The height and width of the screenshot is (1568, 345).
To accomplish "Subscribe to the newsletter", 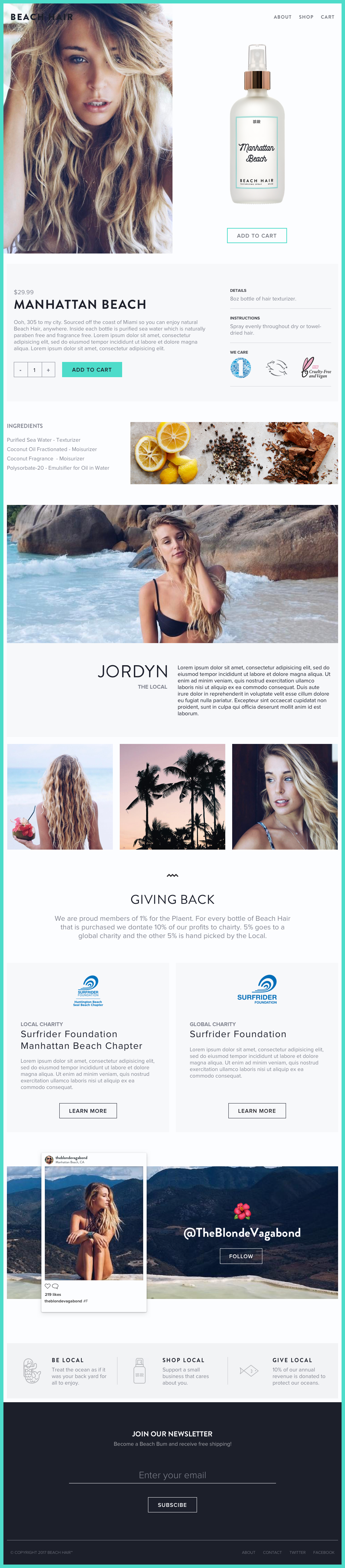I will [172, 1505].
